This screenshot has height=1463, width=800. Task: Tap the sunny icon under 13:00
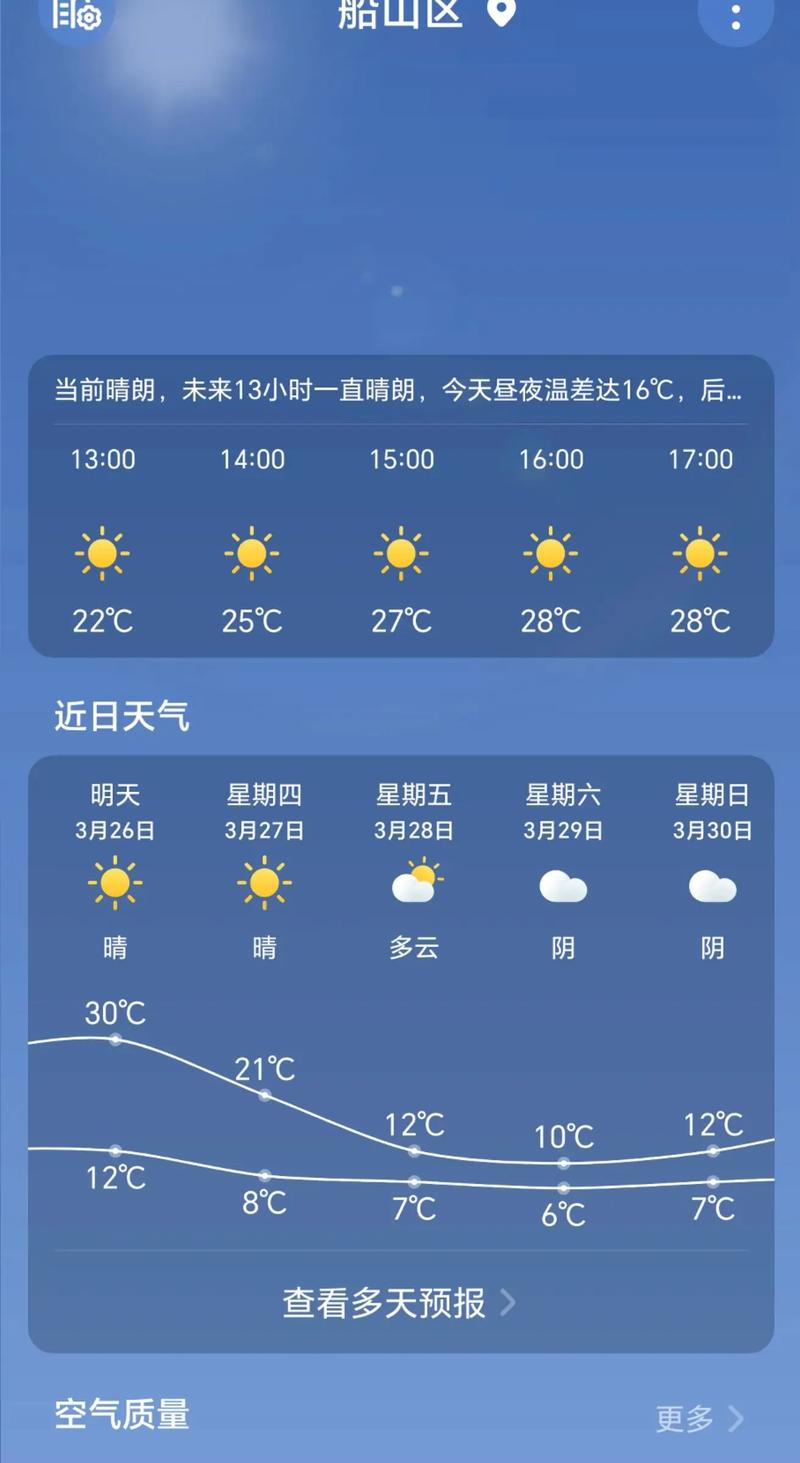101,553
